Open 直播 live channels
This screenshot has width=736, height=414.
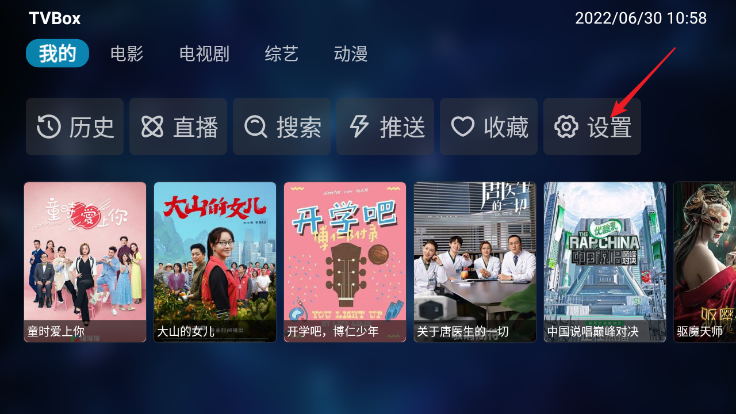(x=180, y=127)
